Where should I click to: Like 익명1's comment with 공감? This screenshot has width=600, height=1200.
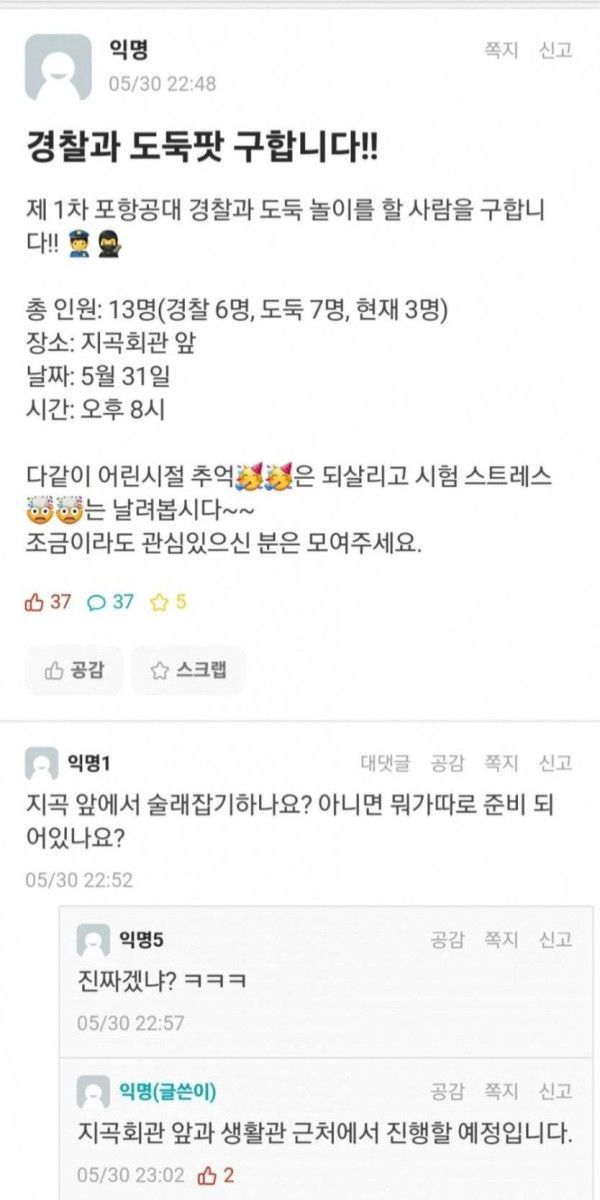(x=447, y=764)
